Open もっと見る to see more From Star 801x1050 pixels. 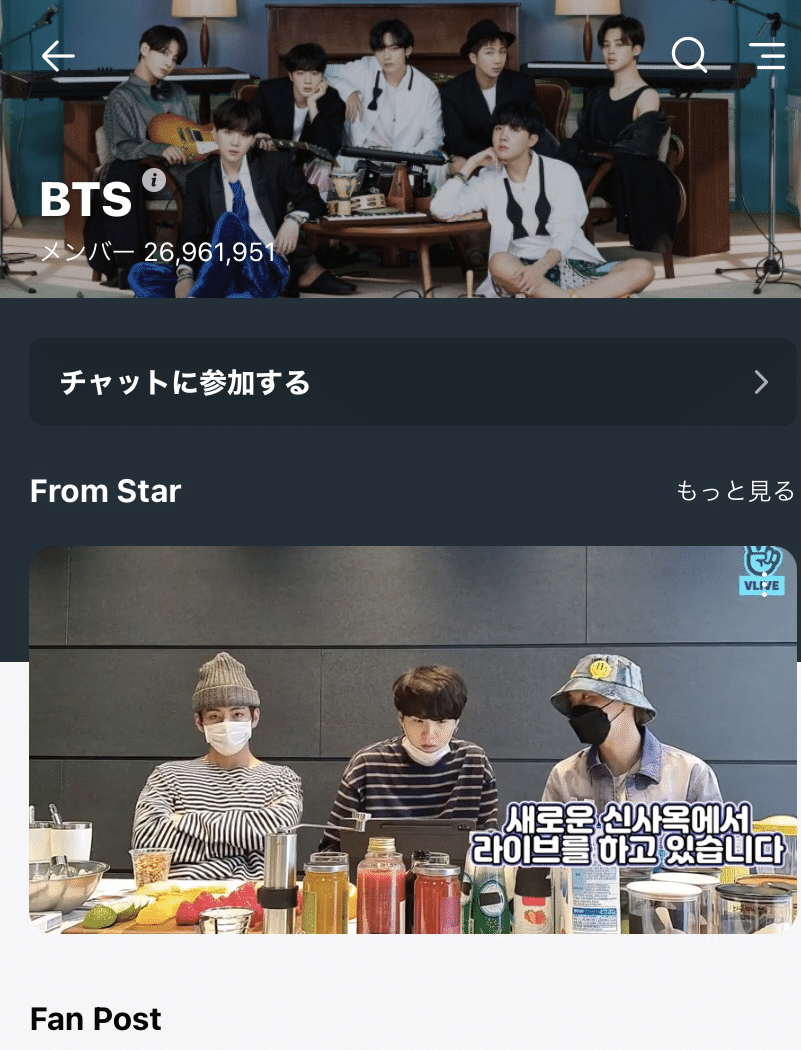[x=735, y=492]
